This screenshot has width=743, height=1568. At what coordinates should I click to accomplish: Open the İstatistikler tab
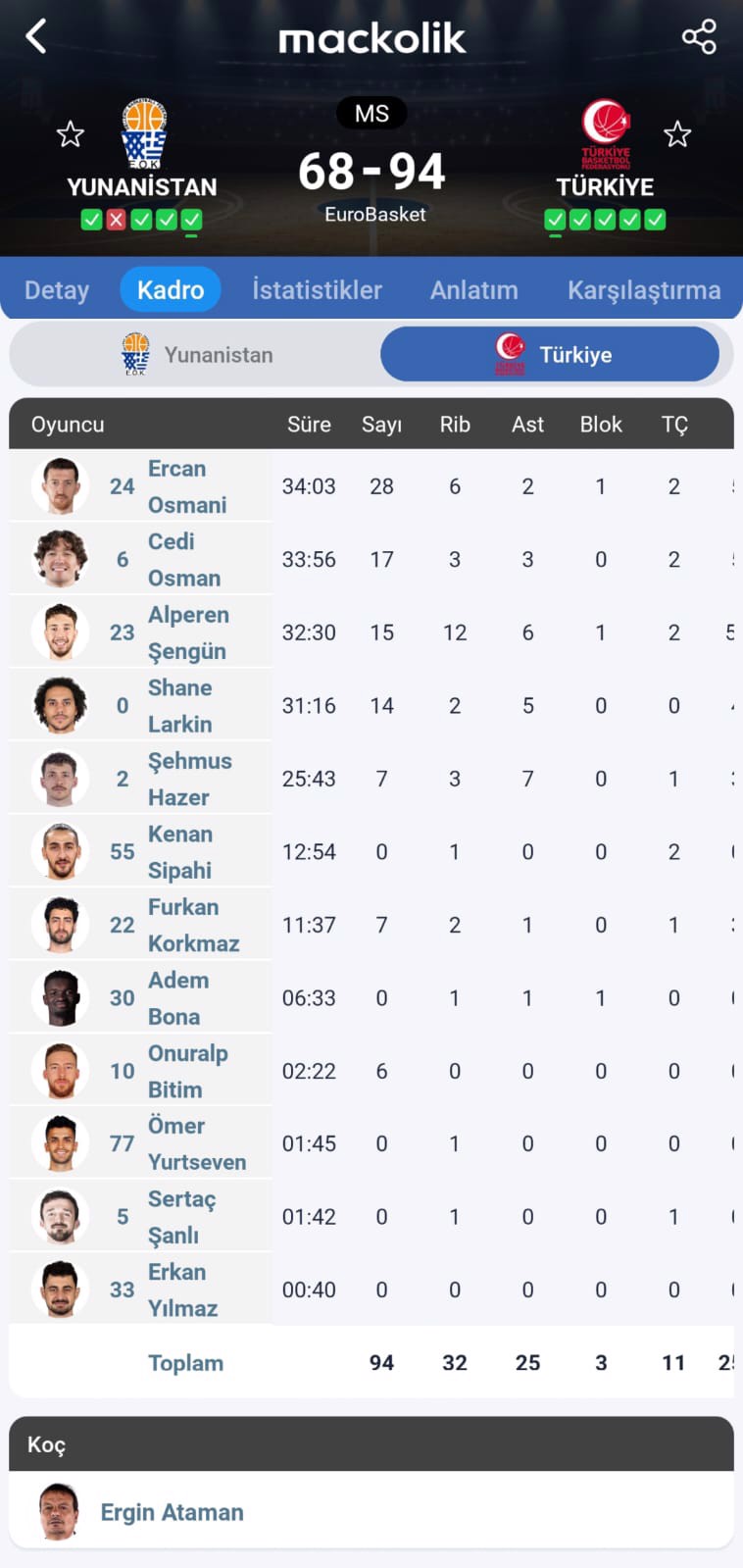[317, 290]
